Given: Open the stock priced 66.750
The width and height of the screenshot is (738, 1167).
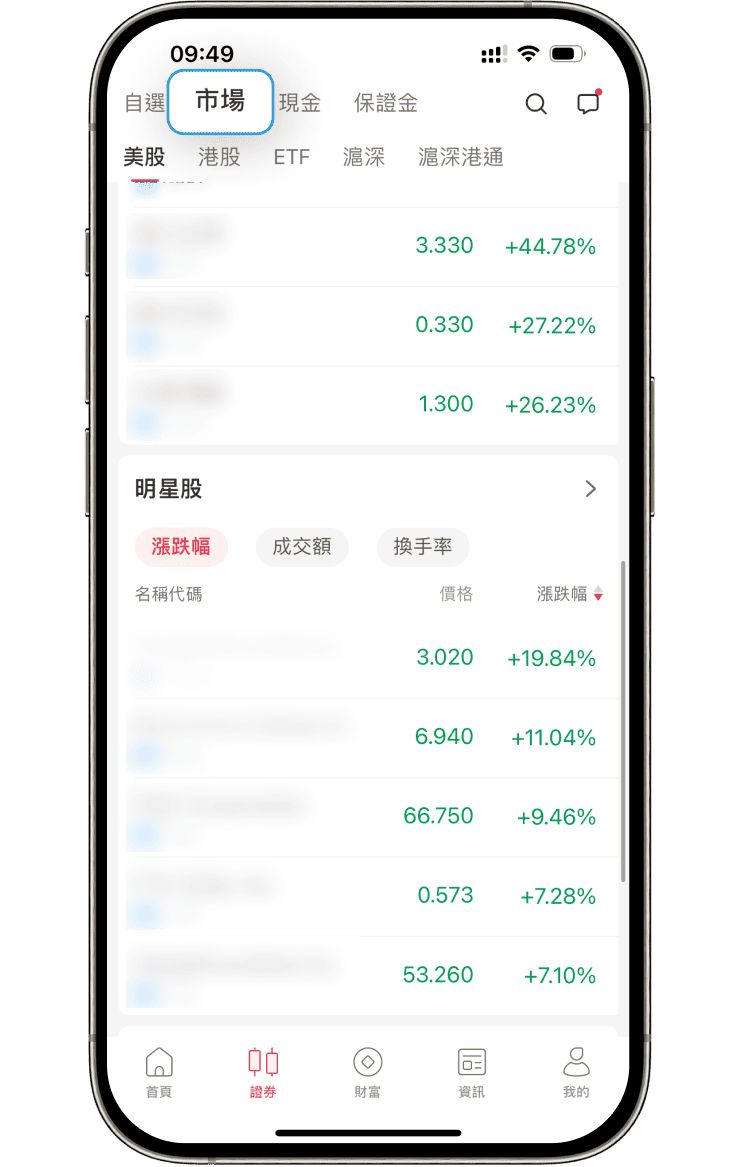Looking at the screenshot, I should click(x=368, y=817).
